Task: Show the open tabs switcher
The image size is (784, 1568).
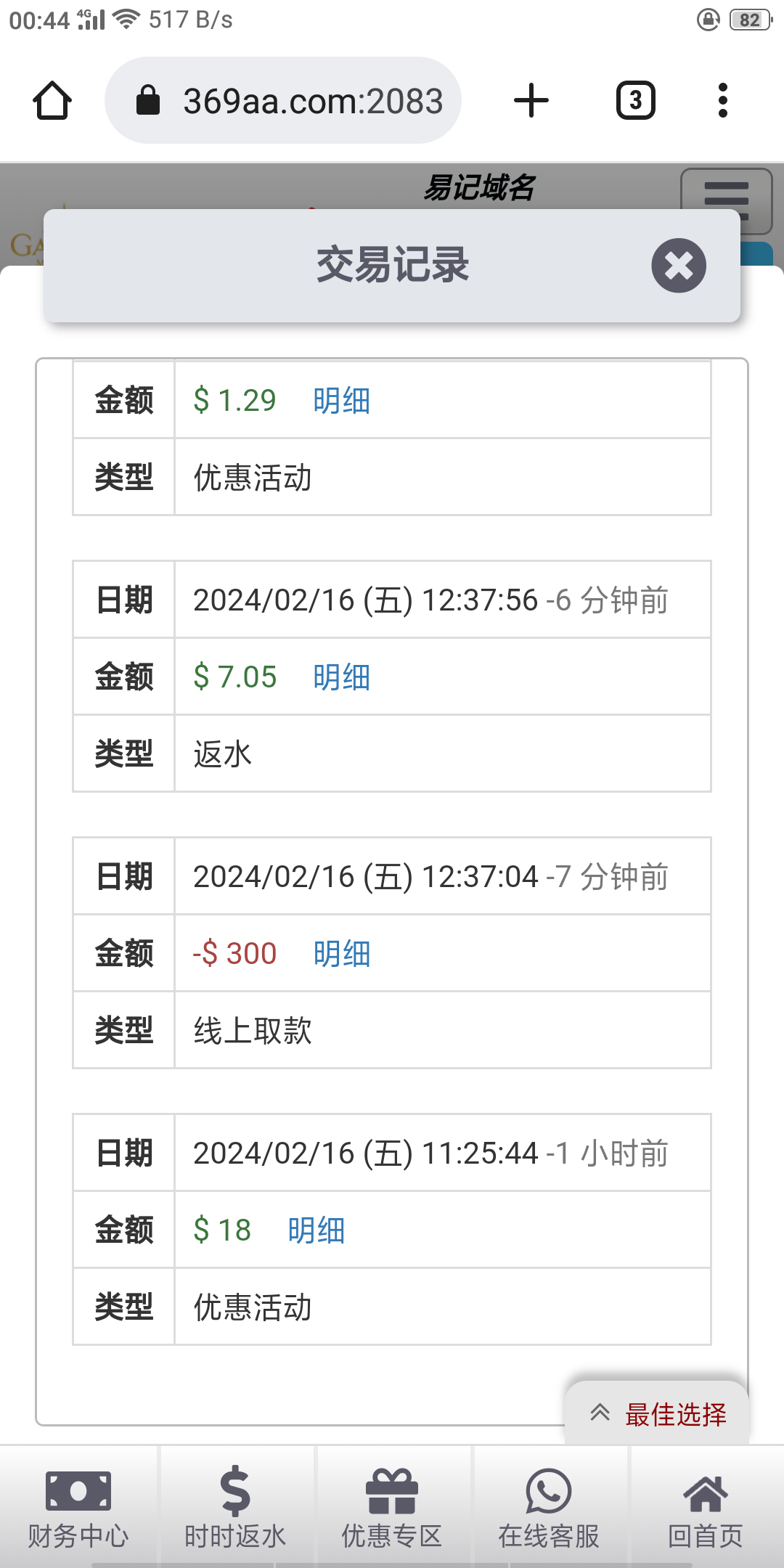Action: click(x=635, y=100)
